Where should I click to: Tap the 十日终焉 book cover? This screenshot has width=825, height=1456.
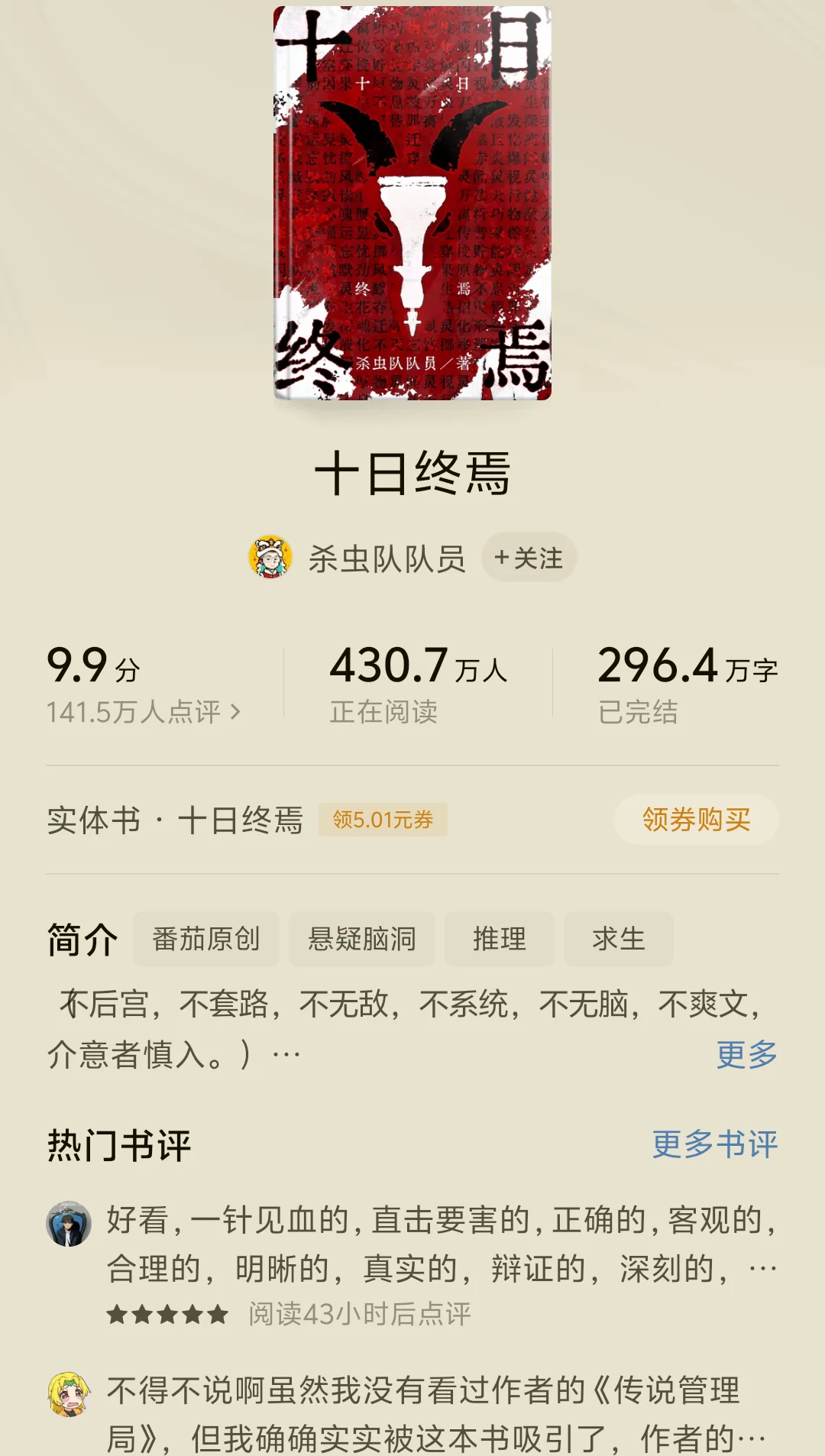(412, 206)
